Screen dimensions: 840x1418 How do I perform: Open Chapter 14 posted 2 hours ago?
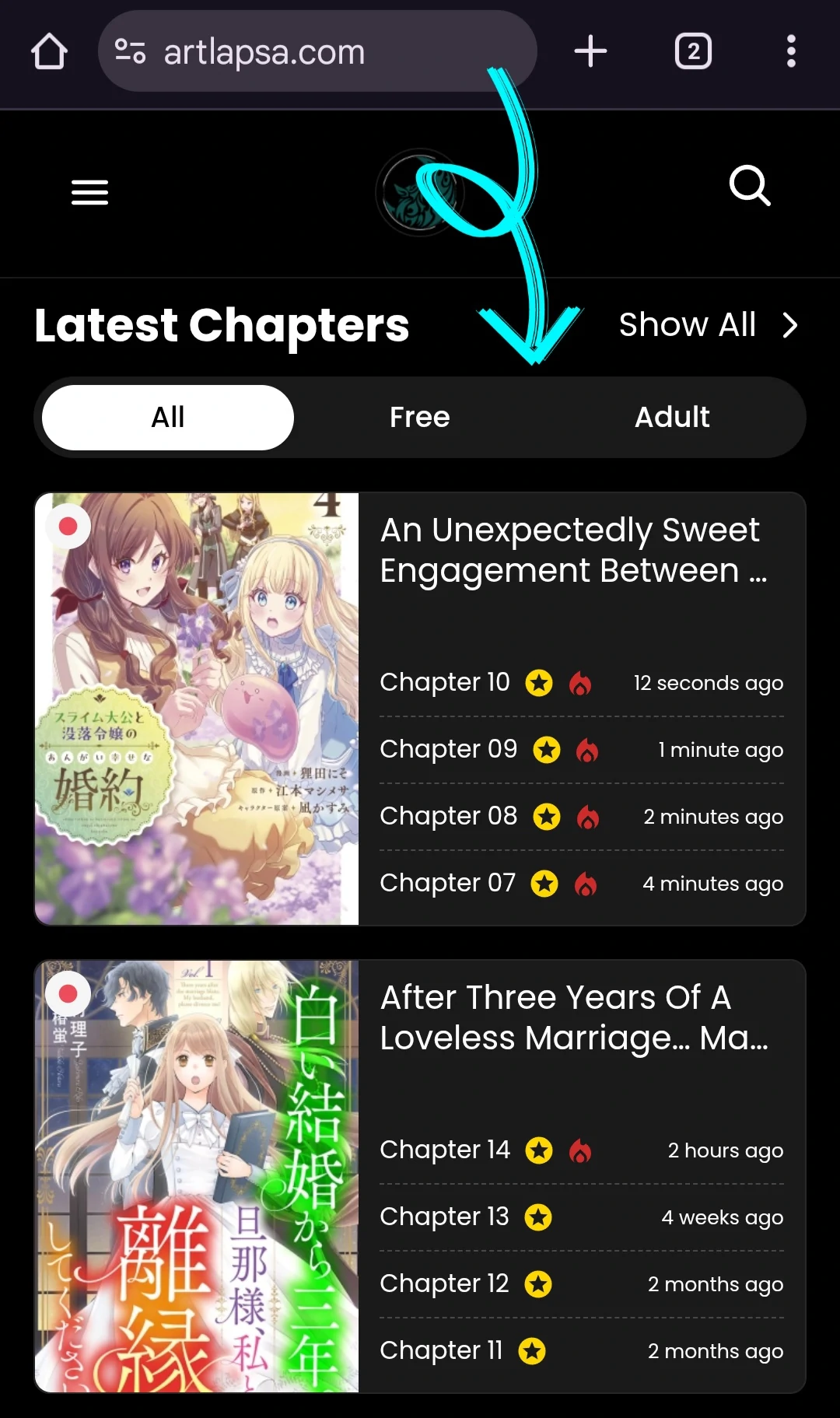[581, 1150]
